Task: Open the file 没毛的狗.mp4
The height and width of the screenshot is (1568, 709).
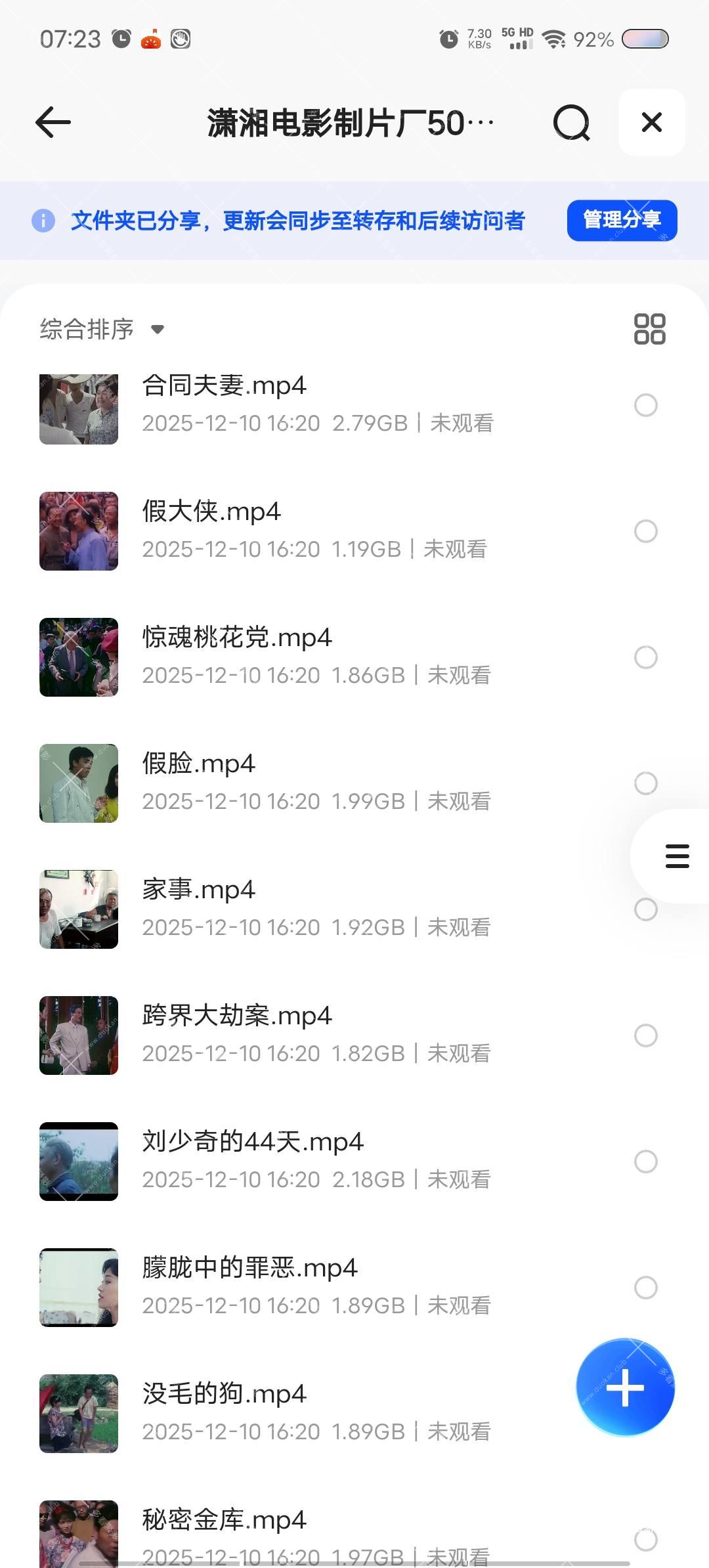Action: click(x=225, y=1394)
